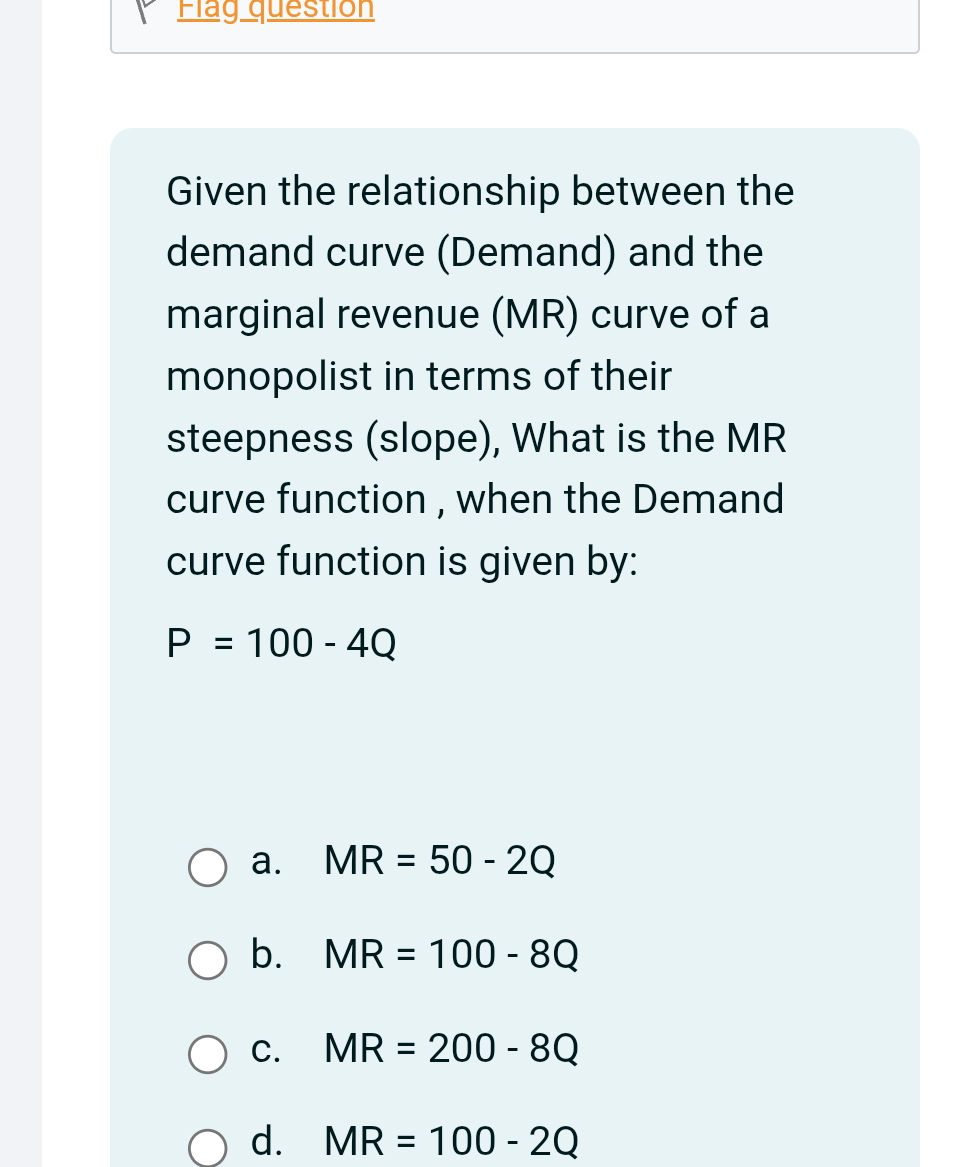The width and height of the screenshot is (974, 1167).
Task: Click the option label letter a
Action: [x=265, y=861]
